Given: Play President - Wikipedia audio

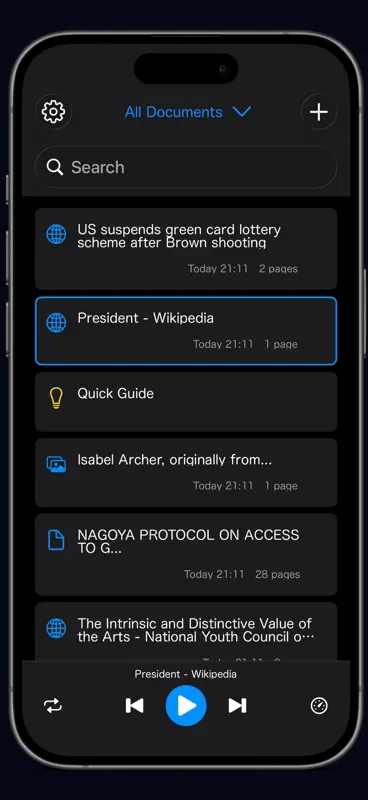Looking at the screenshot, I should click(186, 706).
